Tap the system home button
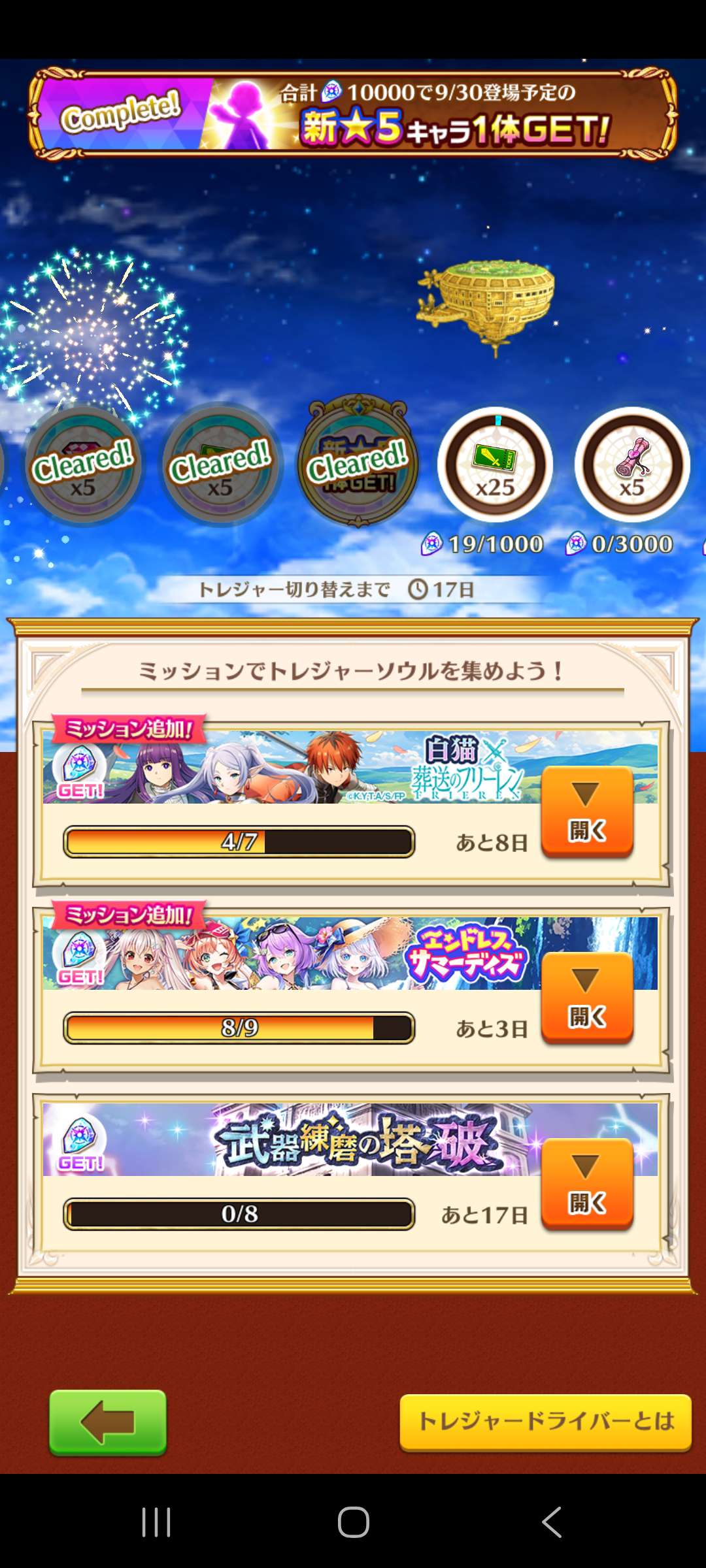 coord(353,1522)
